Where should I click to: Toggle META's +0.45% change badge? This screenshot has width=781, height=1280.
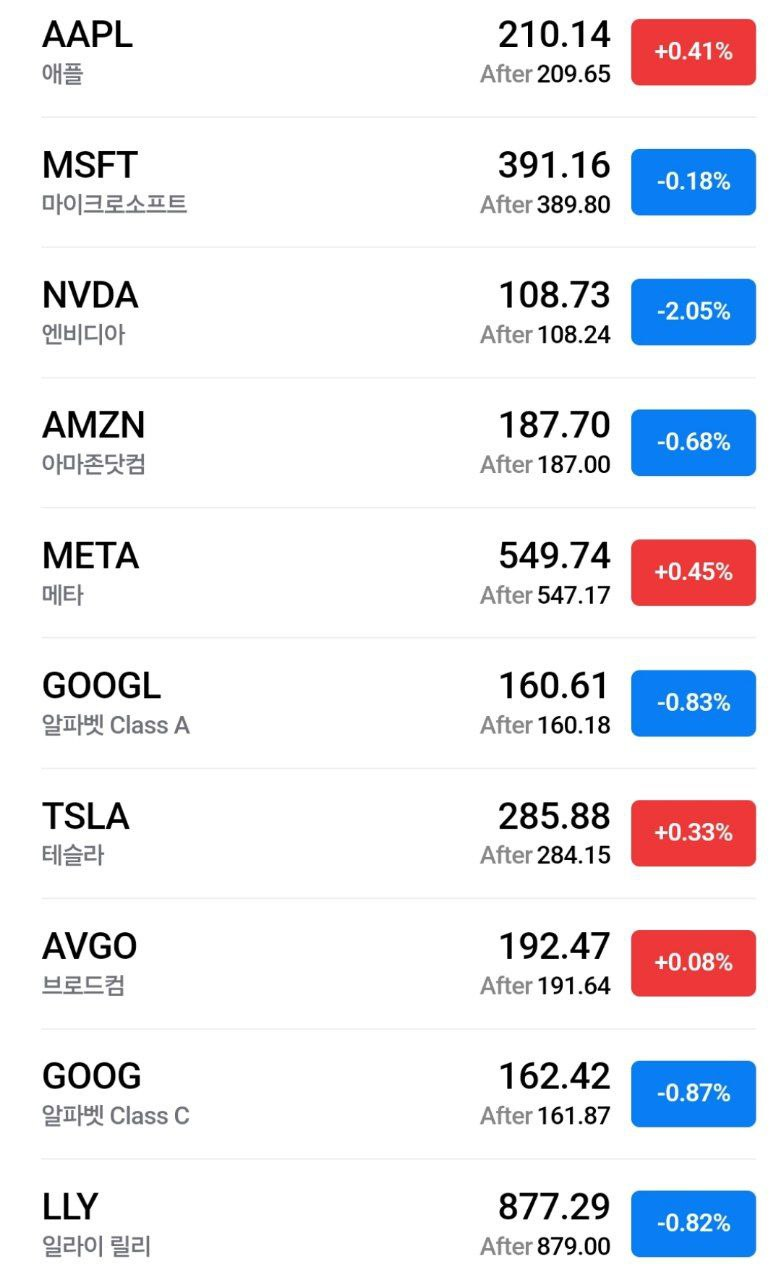(x=693, y=572)
